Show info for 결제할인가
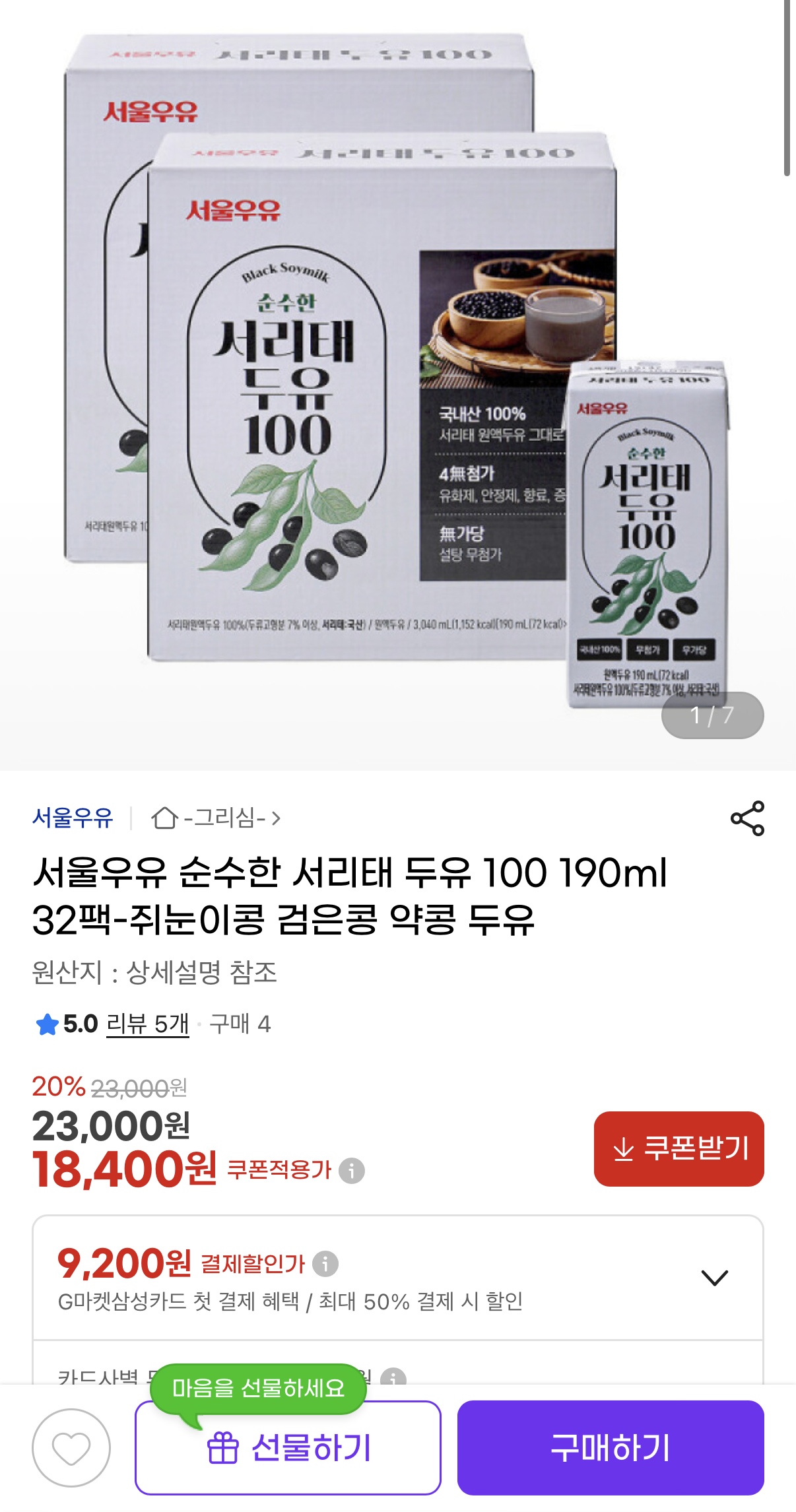This screenshot has width=796, height=1512. coord(325,1264)
